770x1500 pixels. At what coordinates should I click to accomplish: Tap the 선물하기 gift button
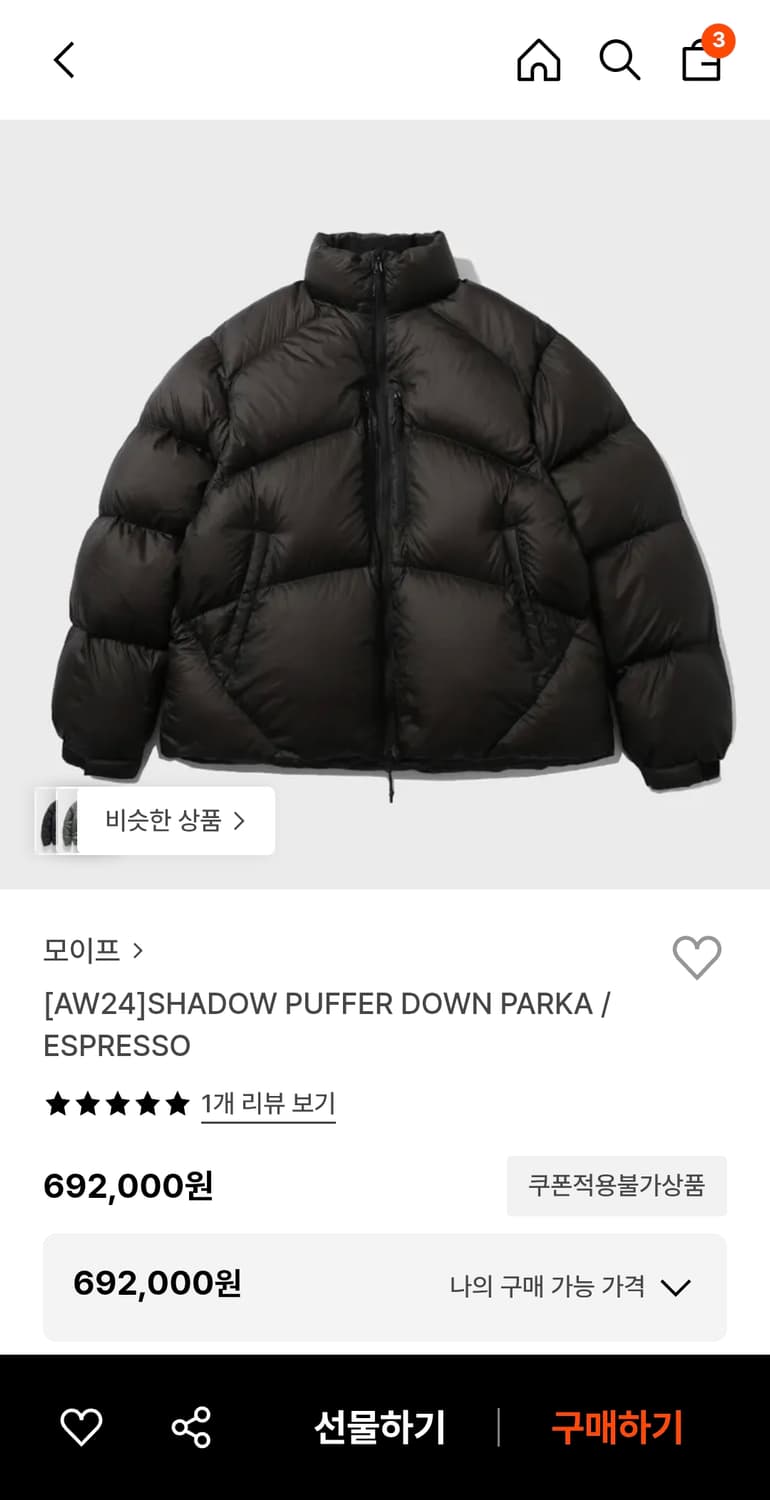378,1428
